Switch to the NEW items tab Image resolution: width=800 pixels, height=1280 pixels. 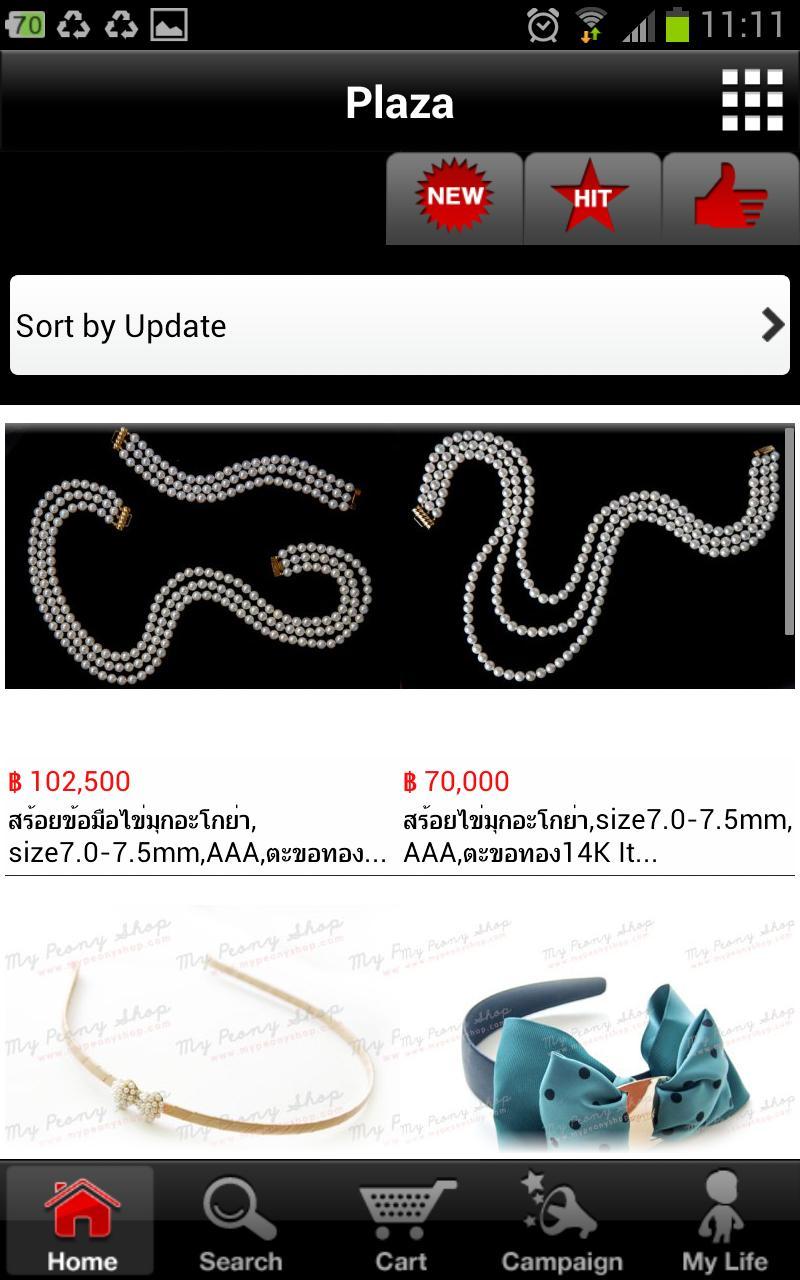tap(455, 197)
